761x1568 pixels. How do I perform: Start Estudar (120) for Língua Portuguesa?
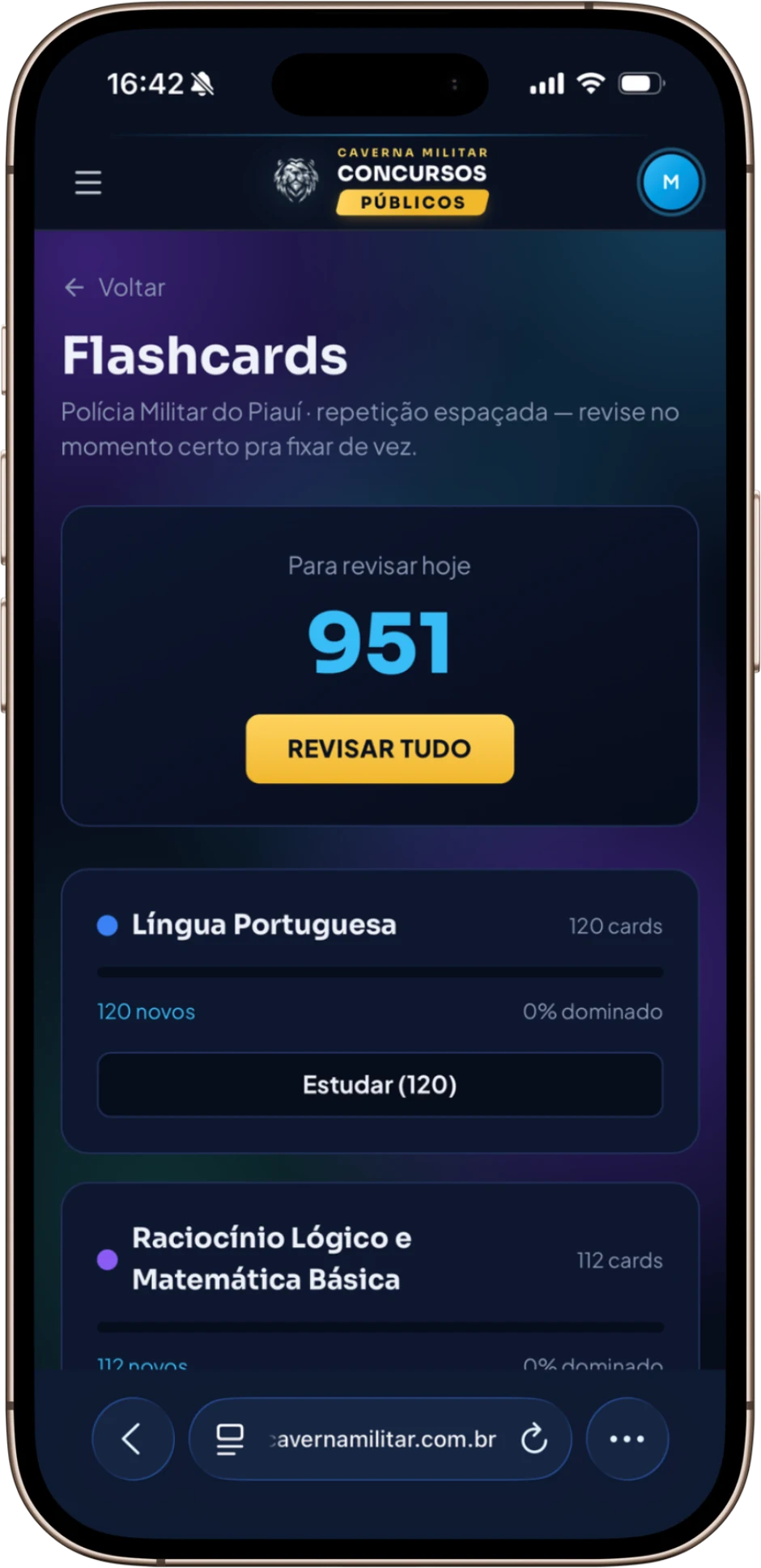point(380,1084)
